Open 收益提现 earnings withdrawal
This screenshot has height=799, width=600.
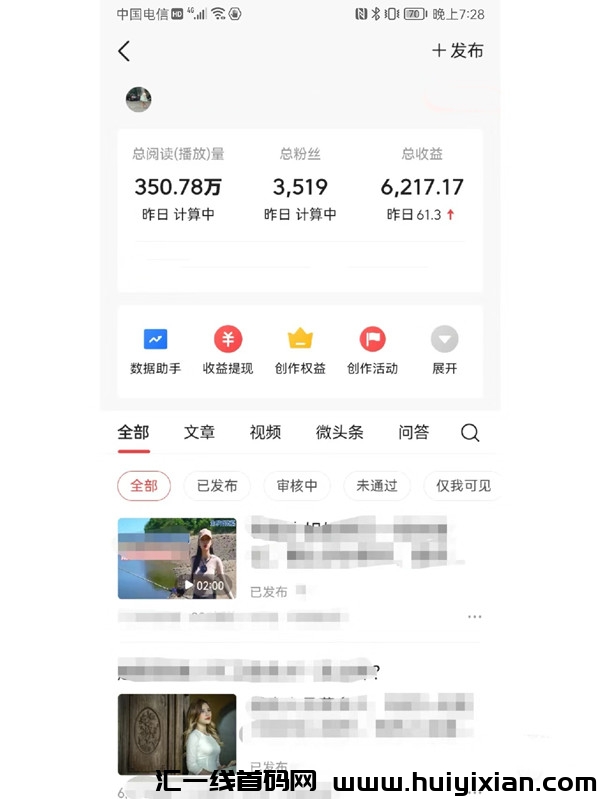(x=228, y=350)
